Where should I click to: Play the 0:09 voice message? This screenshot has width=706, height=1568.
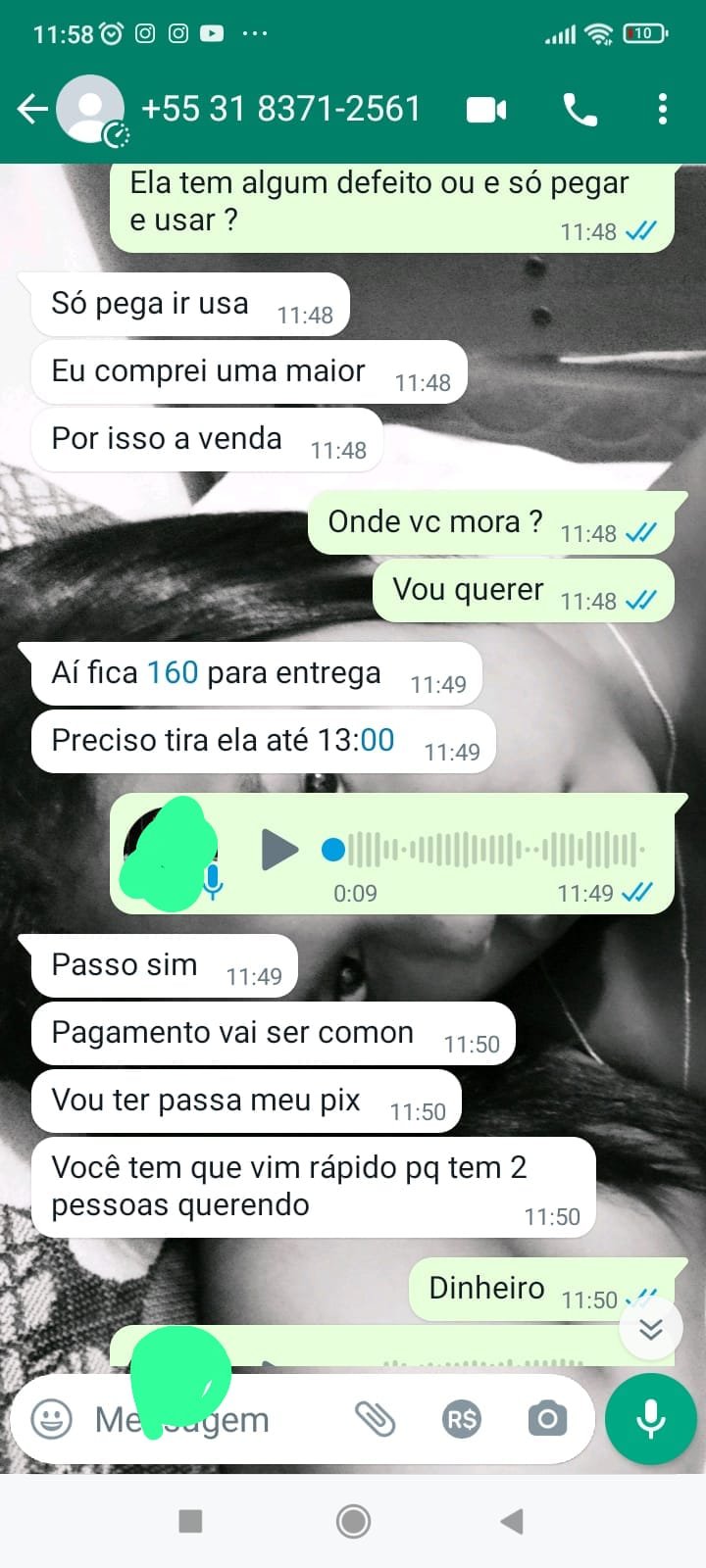tap(279, 849)
